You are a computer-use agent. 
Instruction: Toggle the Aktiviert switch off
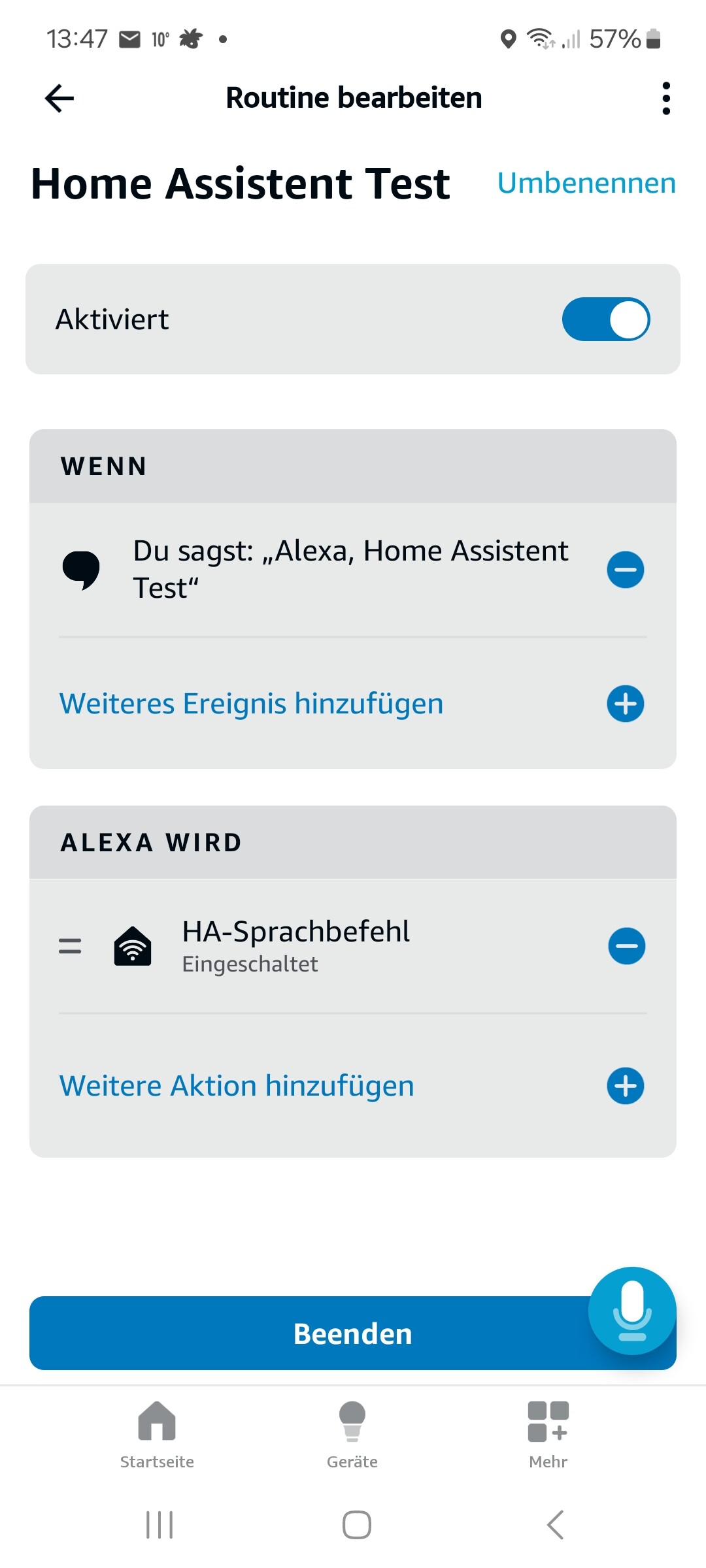pos(606,319)
